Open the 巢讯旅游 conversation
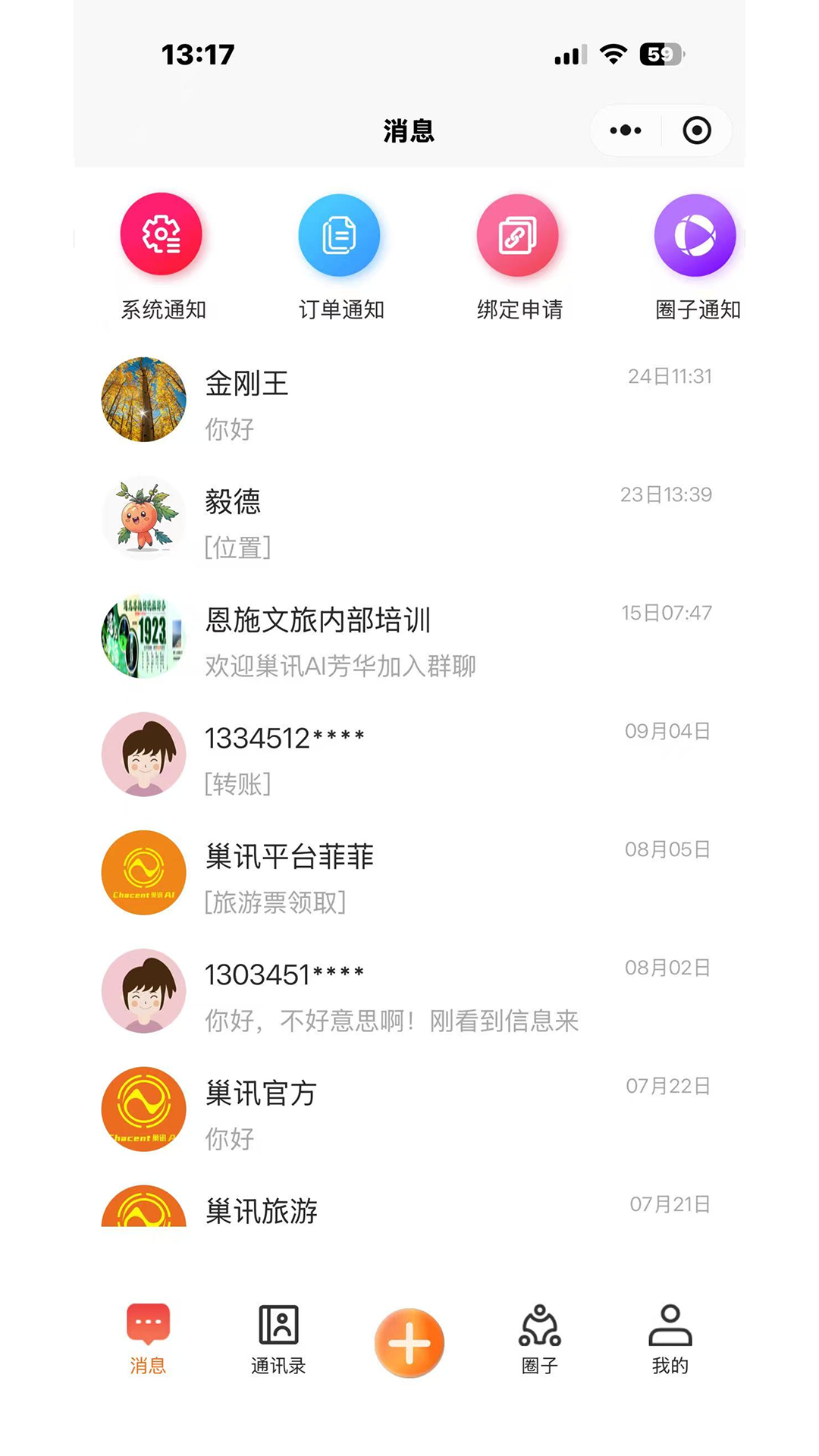The height and width of the screenshot is (1456, 819). 379,1210
